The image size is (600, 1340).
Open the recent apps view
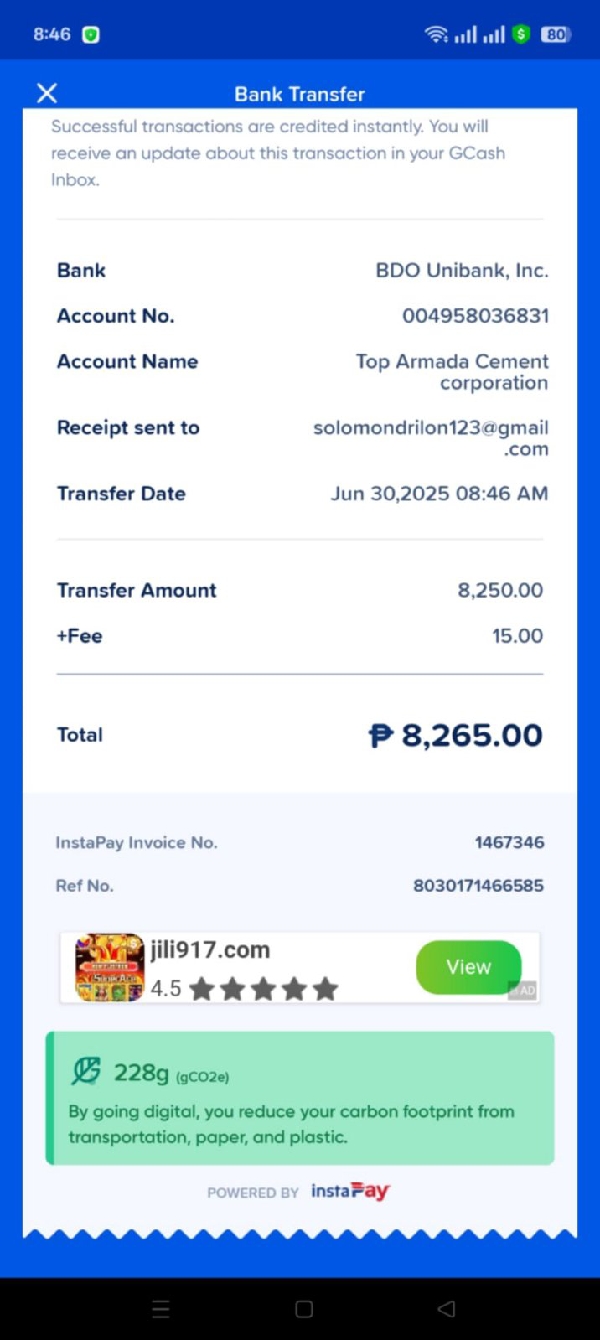click(x=160, y=1308)
